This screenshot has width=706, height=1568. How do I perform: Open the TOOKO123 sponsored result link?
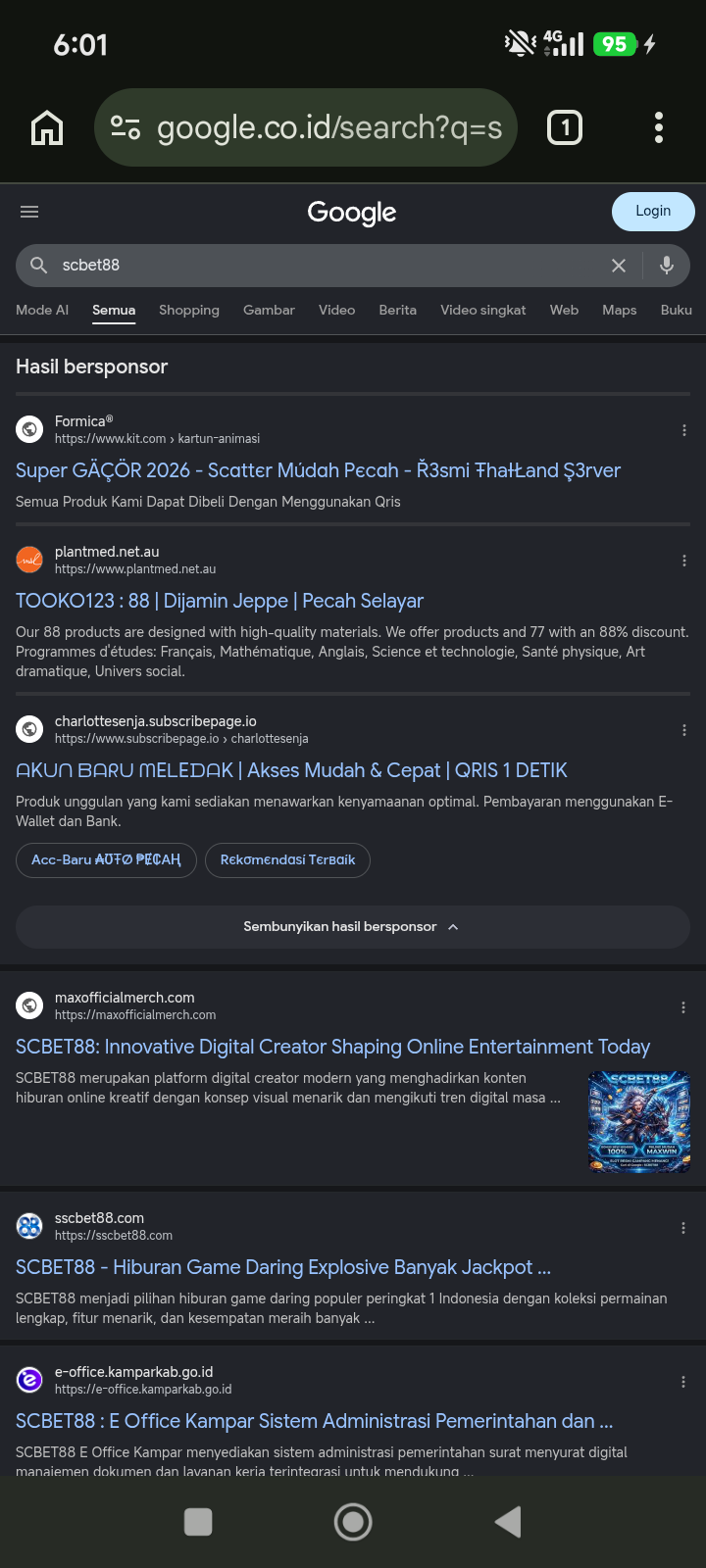coord(220,601)
